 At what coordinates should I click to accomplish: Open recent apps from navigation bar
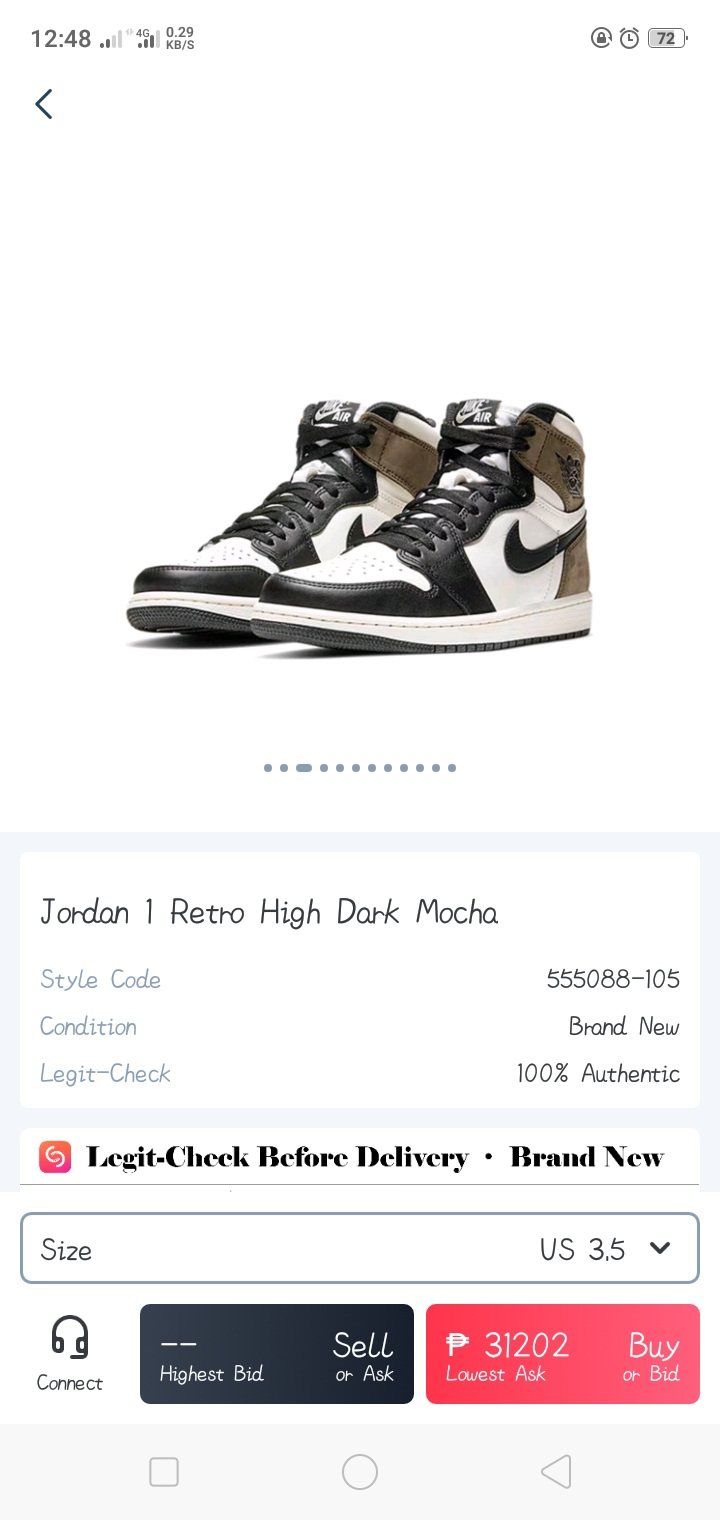pyautogui.click(x=164, y=1472)
